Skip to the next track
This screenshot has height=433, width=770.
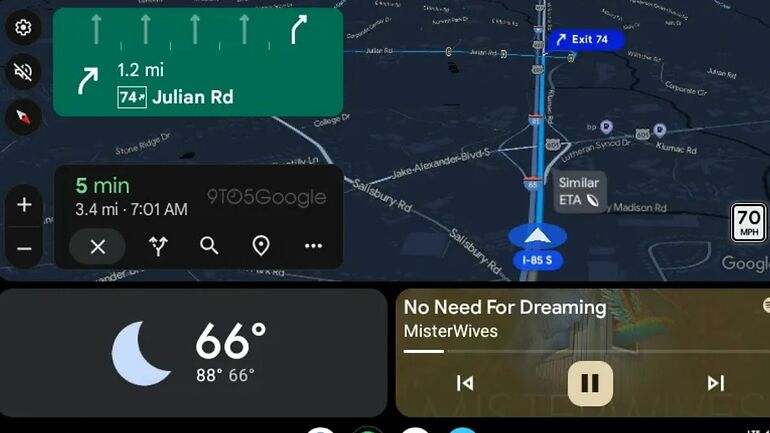(715, 383)
